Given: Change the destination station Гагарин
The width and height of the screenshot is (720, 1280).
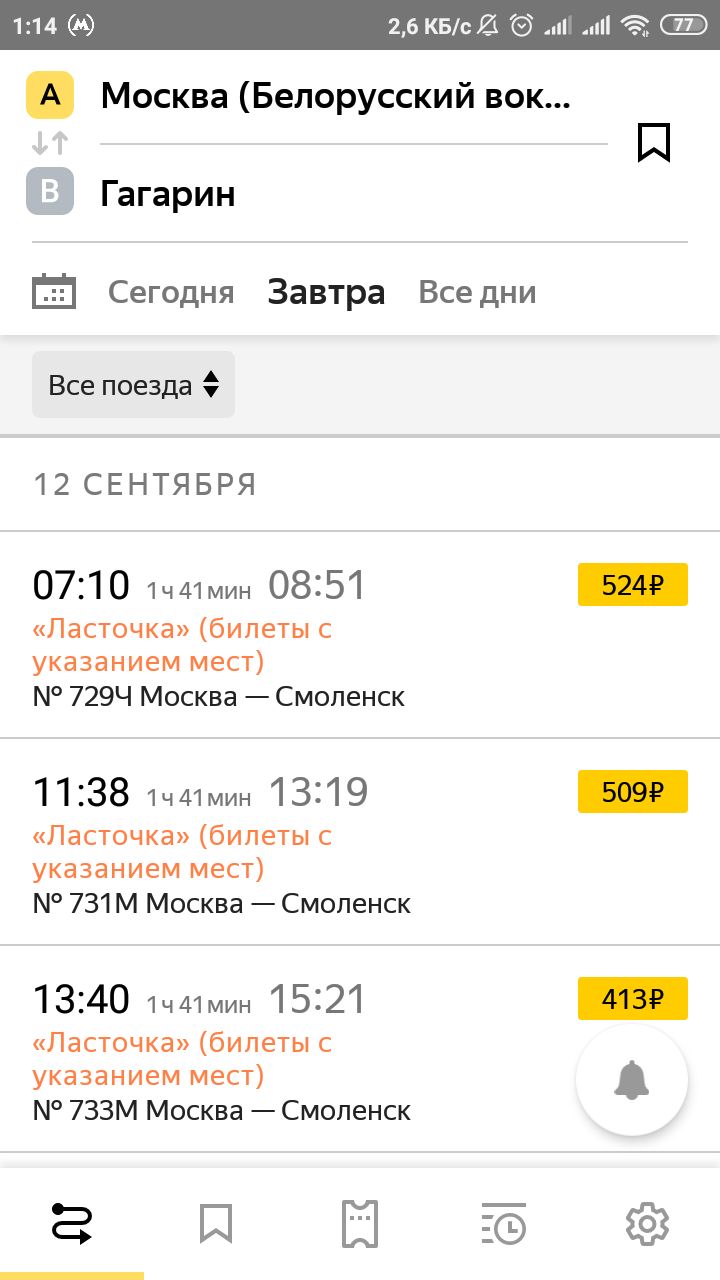Looking at the screenshot, I should 168,193.
